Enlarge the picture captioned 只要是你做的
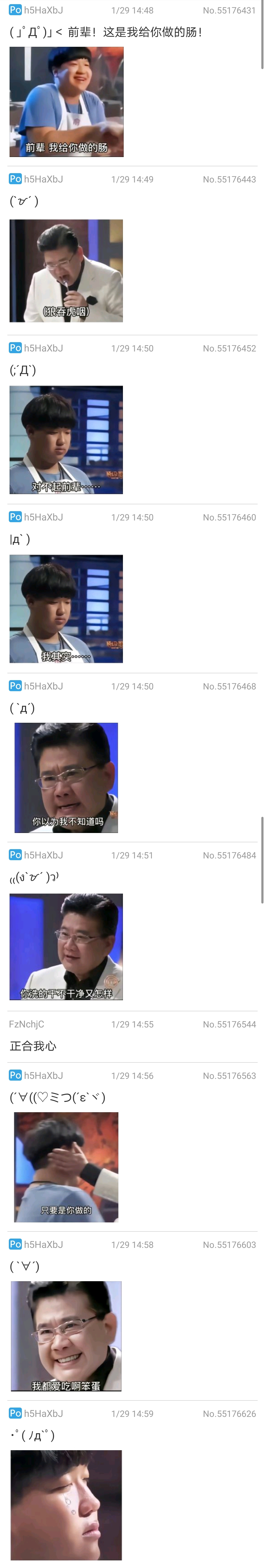The width and height of the screenshot is (265, 1568). click(66, 1167)
